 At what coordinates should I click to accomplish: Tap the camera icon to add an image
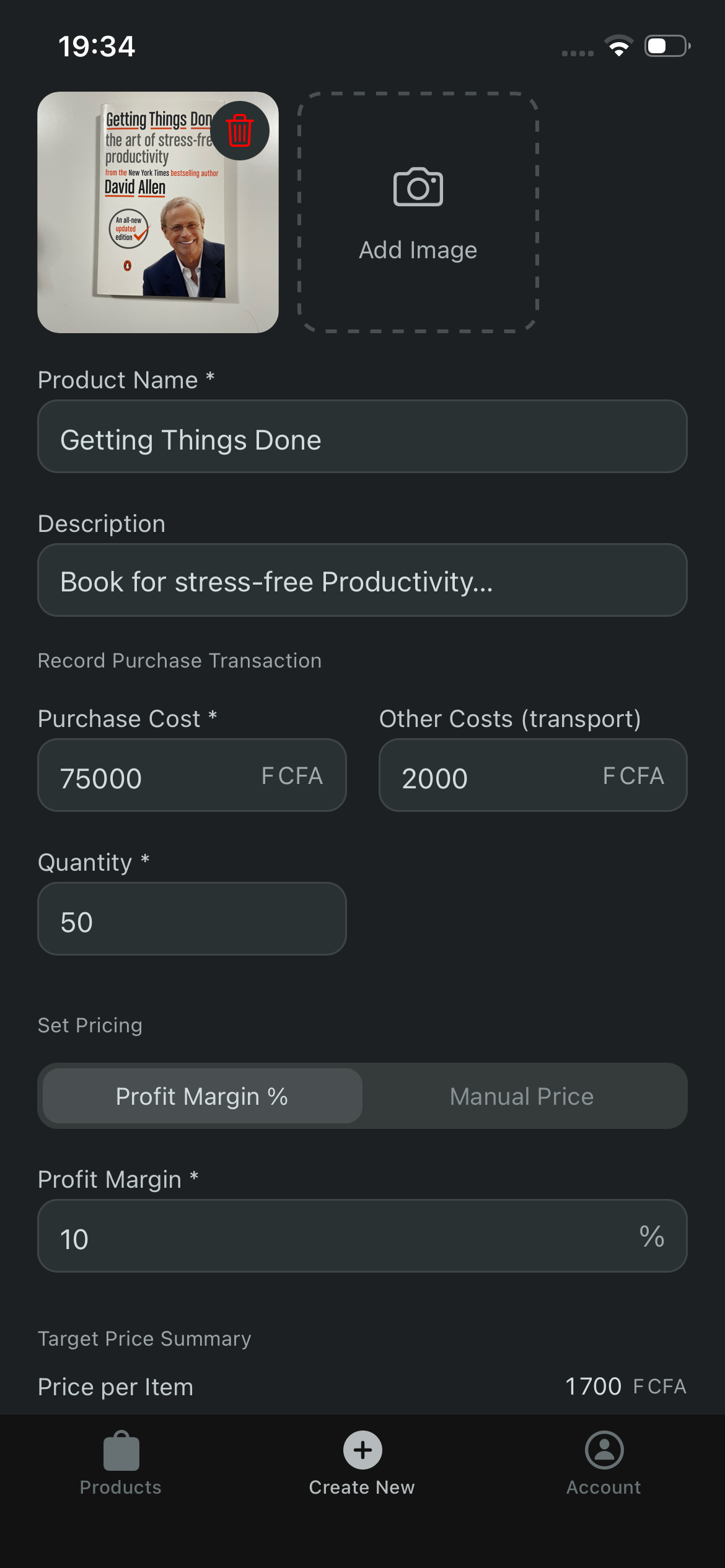click(418, 188)
